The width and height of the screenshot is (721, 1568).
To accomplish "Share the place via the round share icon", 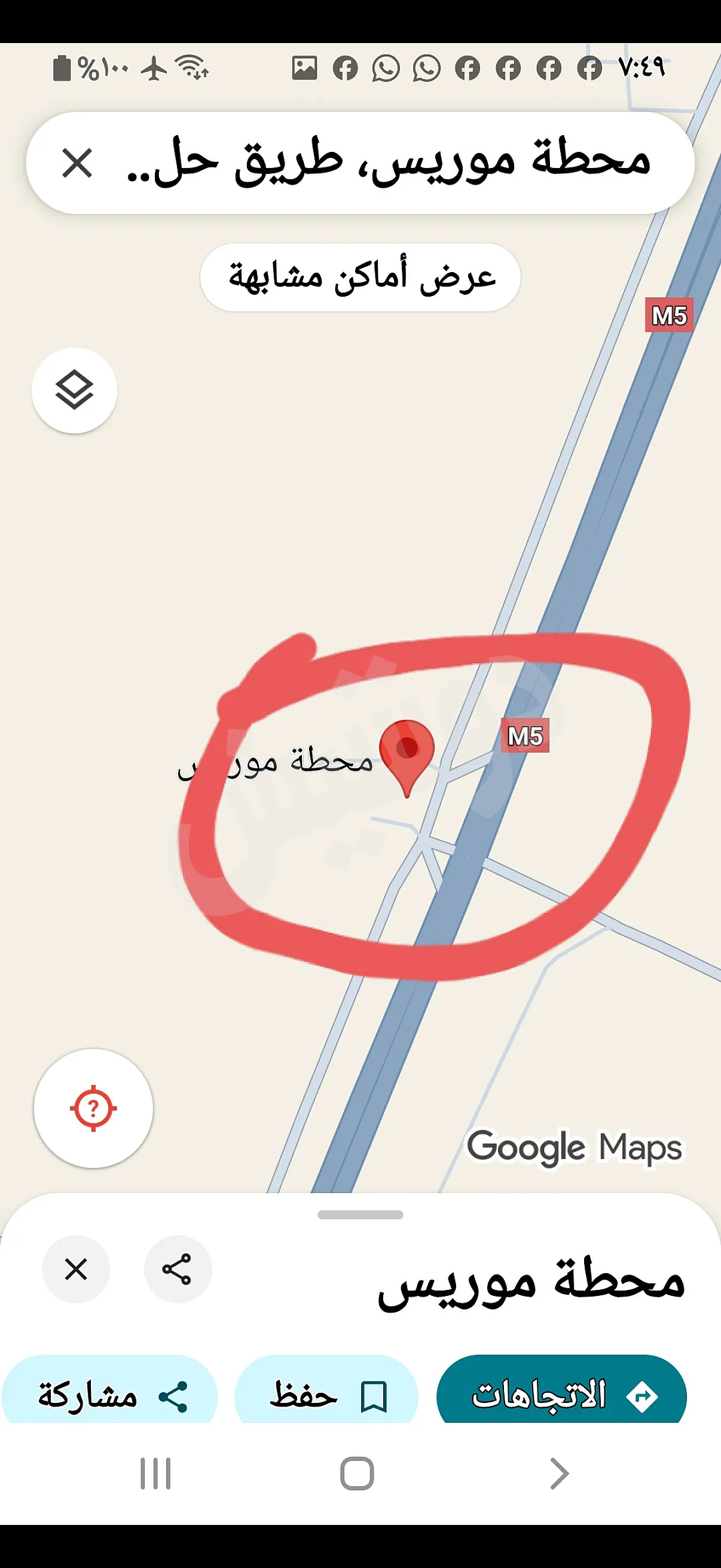I will [x=178, y=1269].
